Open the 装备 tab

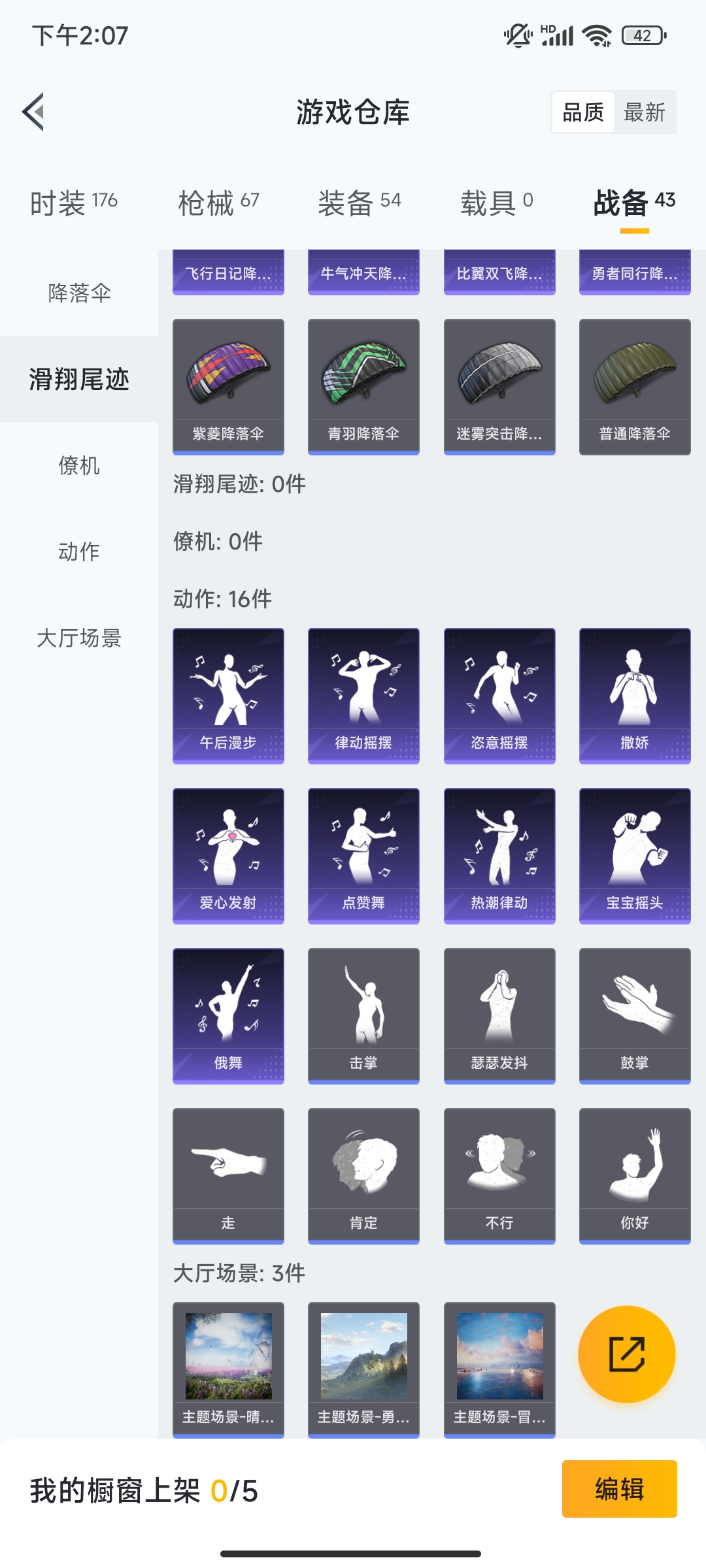coord(359,203)
